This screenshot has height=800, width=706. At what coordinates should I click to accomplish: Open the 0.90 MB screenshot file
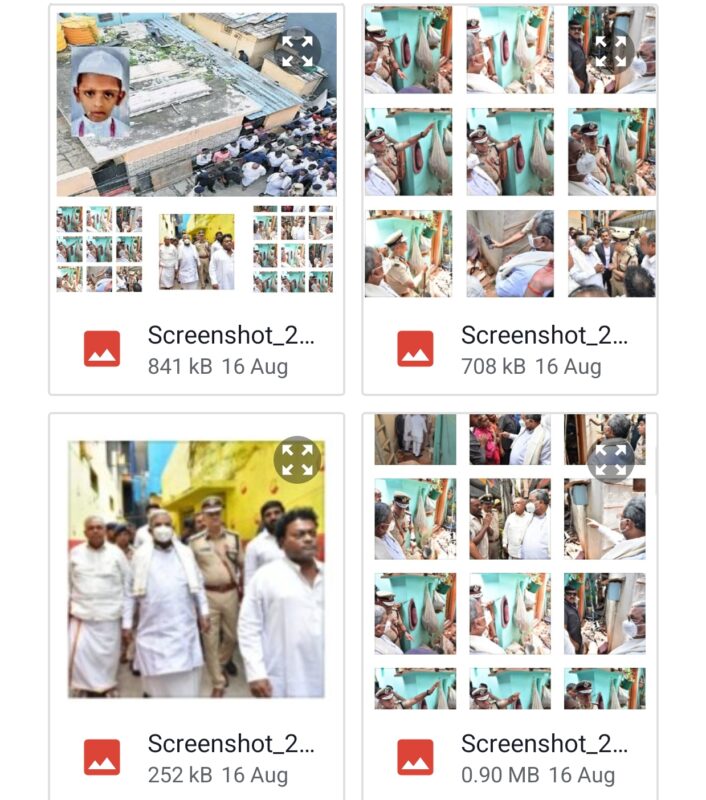point(543,757)
